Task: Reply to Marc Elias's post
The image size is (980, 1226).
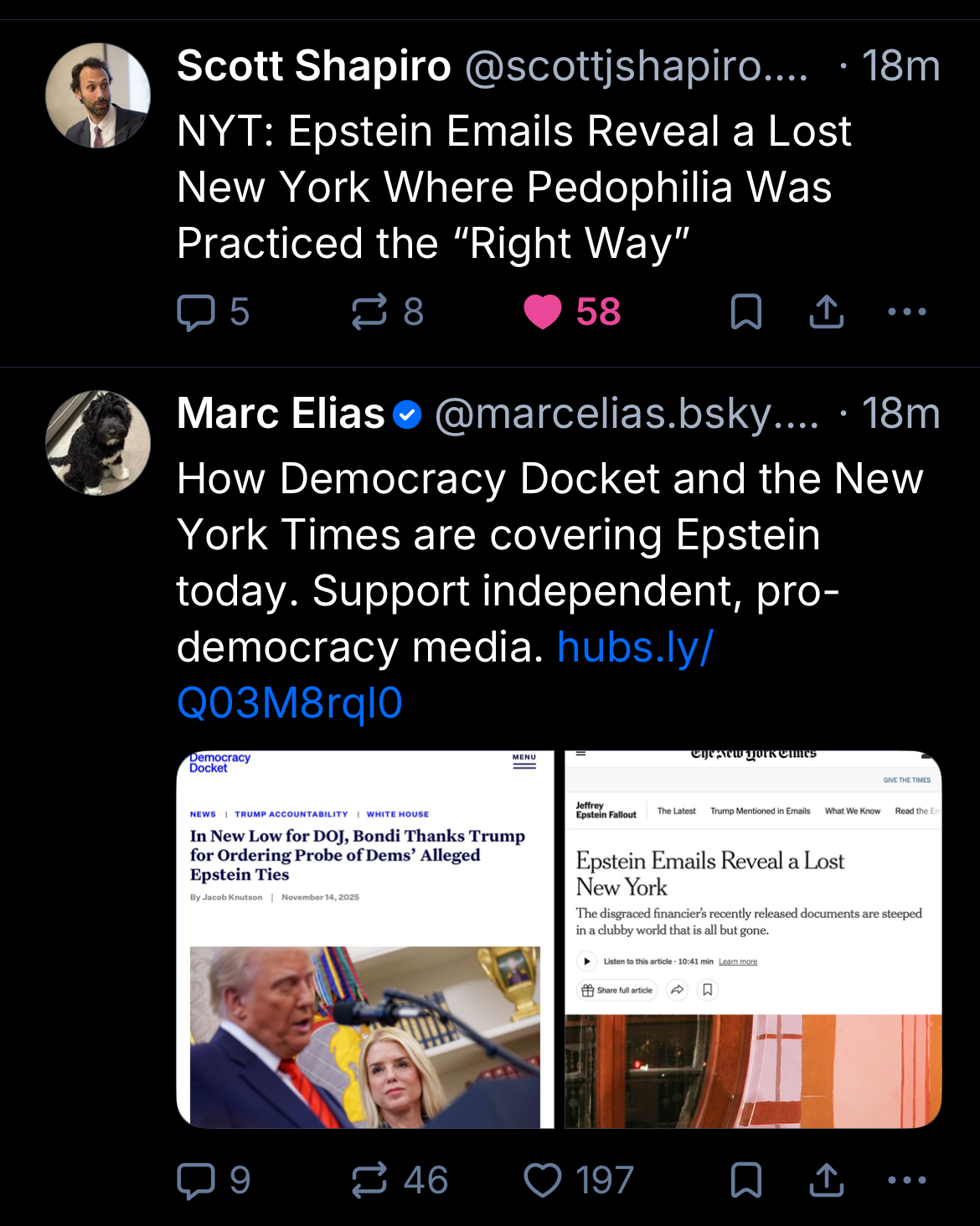Action: [x=197, y=1181]
